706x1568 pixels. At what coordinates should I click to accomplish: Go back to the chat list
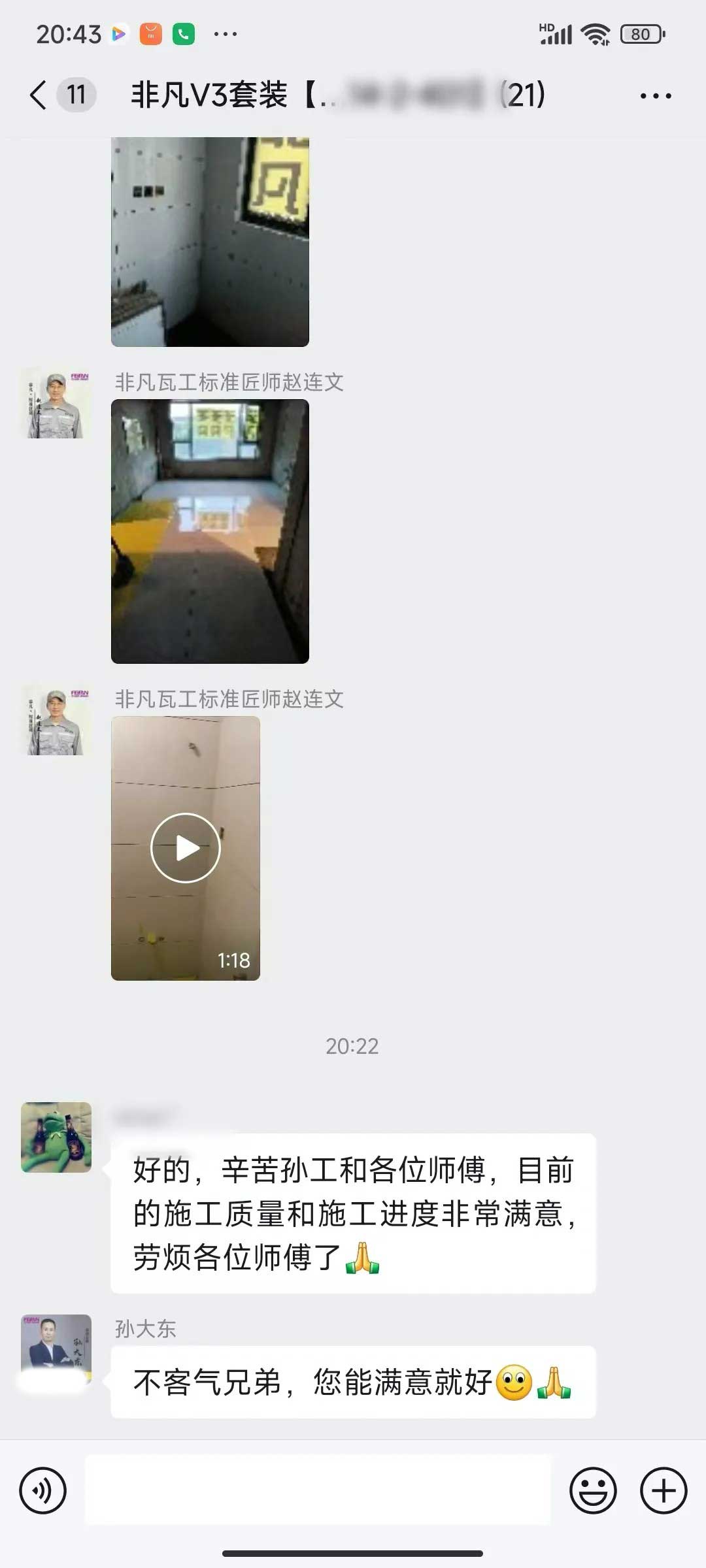[39, 95]
